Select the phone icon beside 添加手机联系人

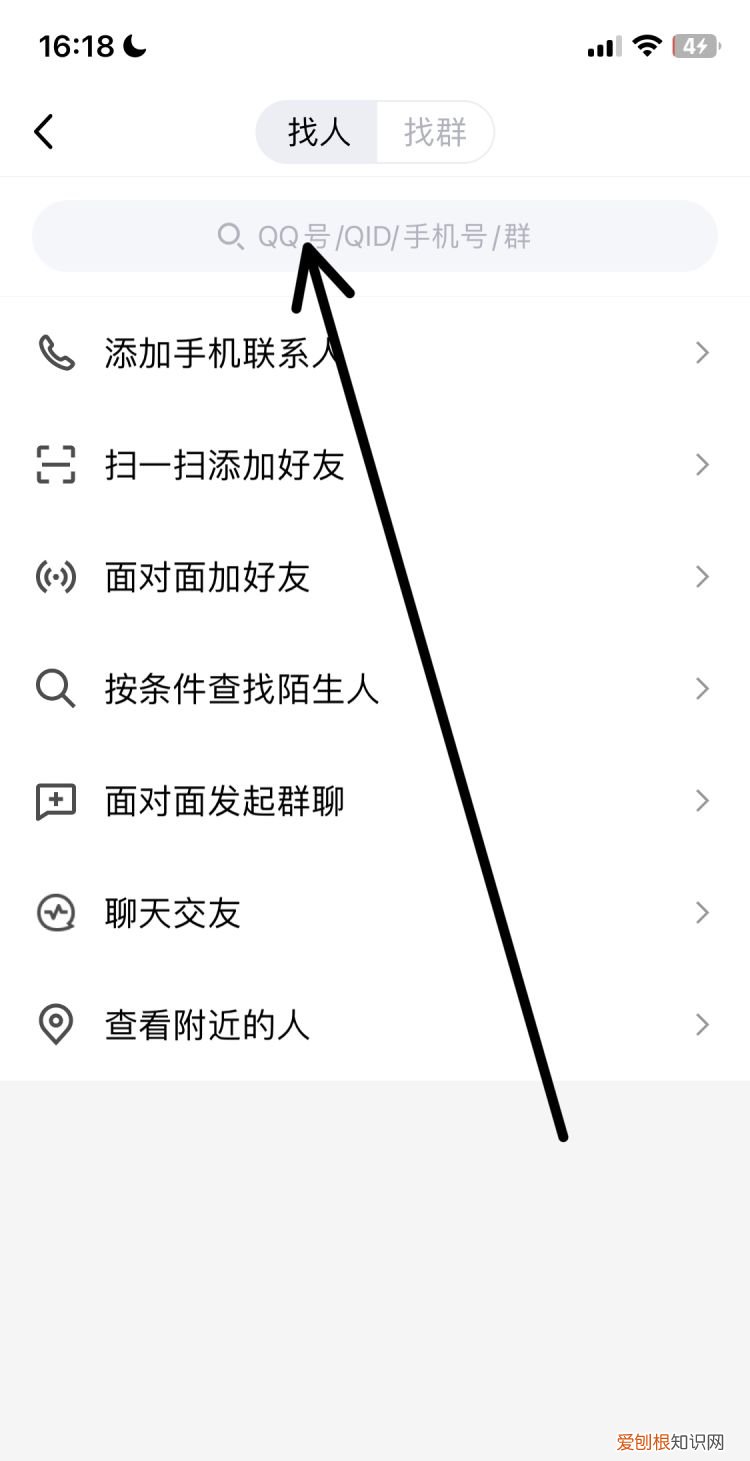(56, 352)
